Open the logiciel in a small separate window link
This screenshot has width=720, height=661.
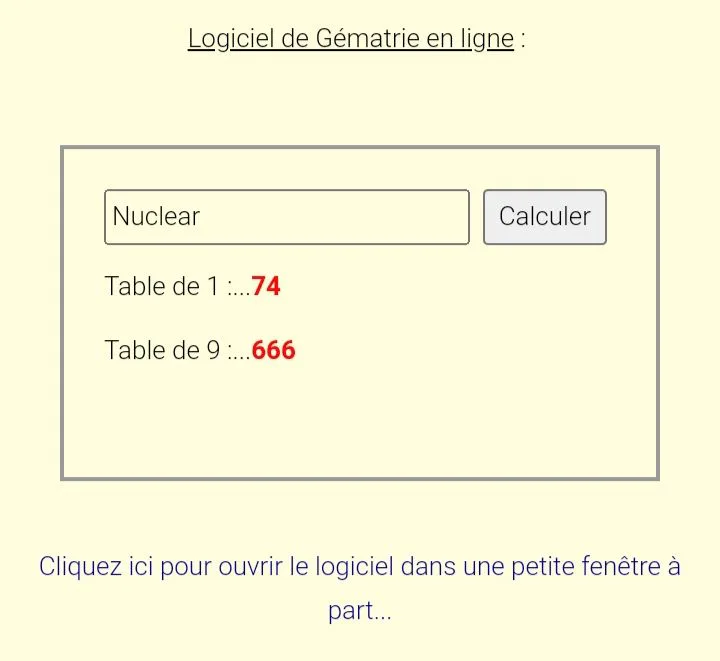(x=360, y=588)
